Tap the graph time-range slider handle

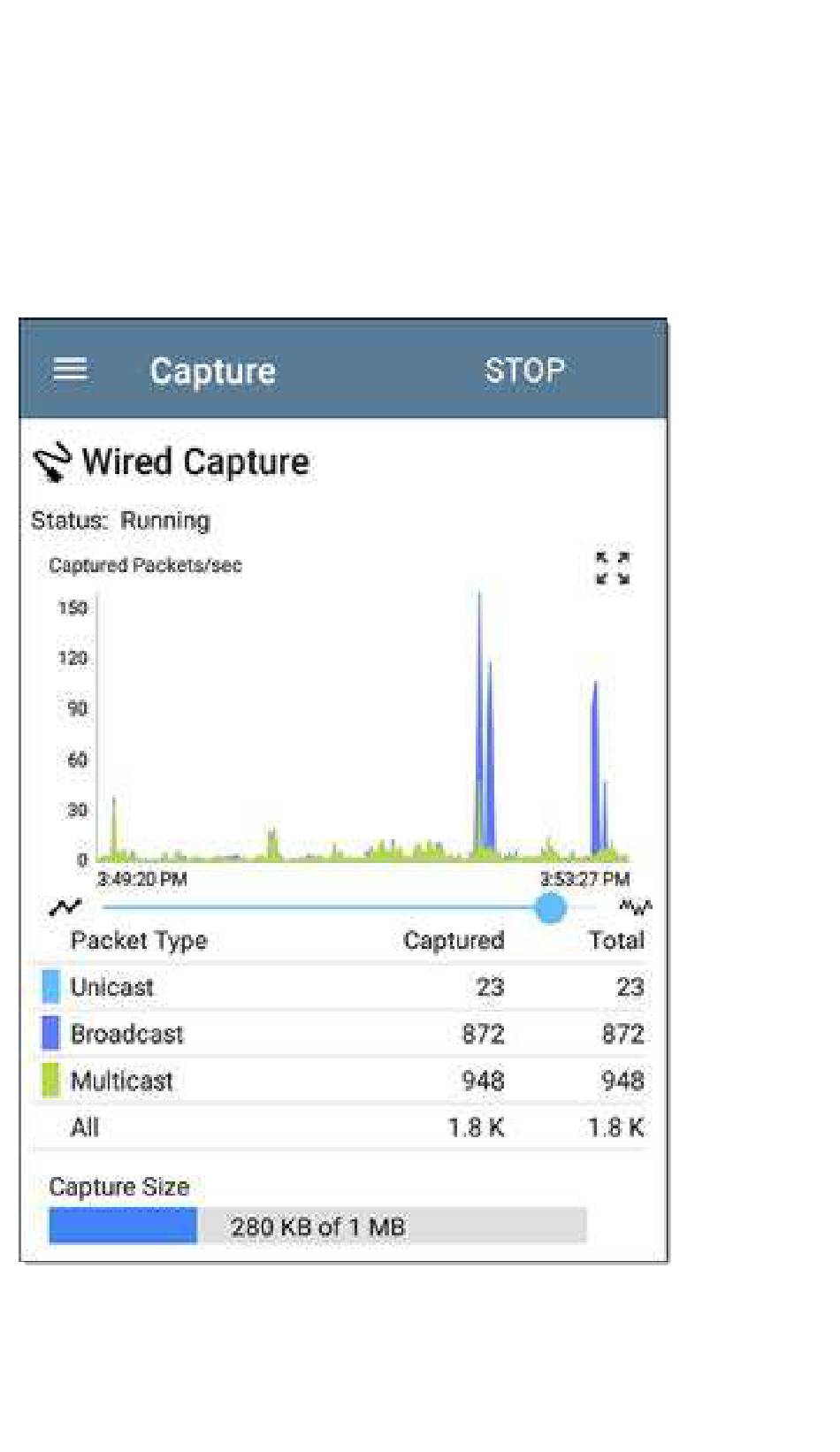[x=551, y=907]
